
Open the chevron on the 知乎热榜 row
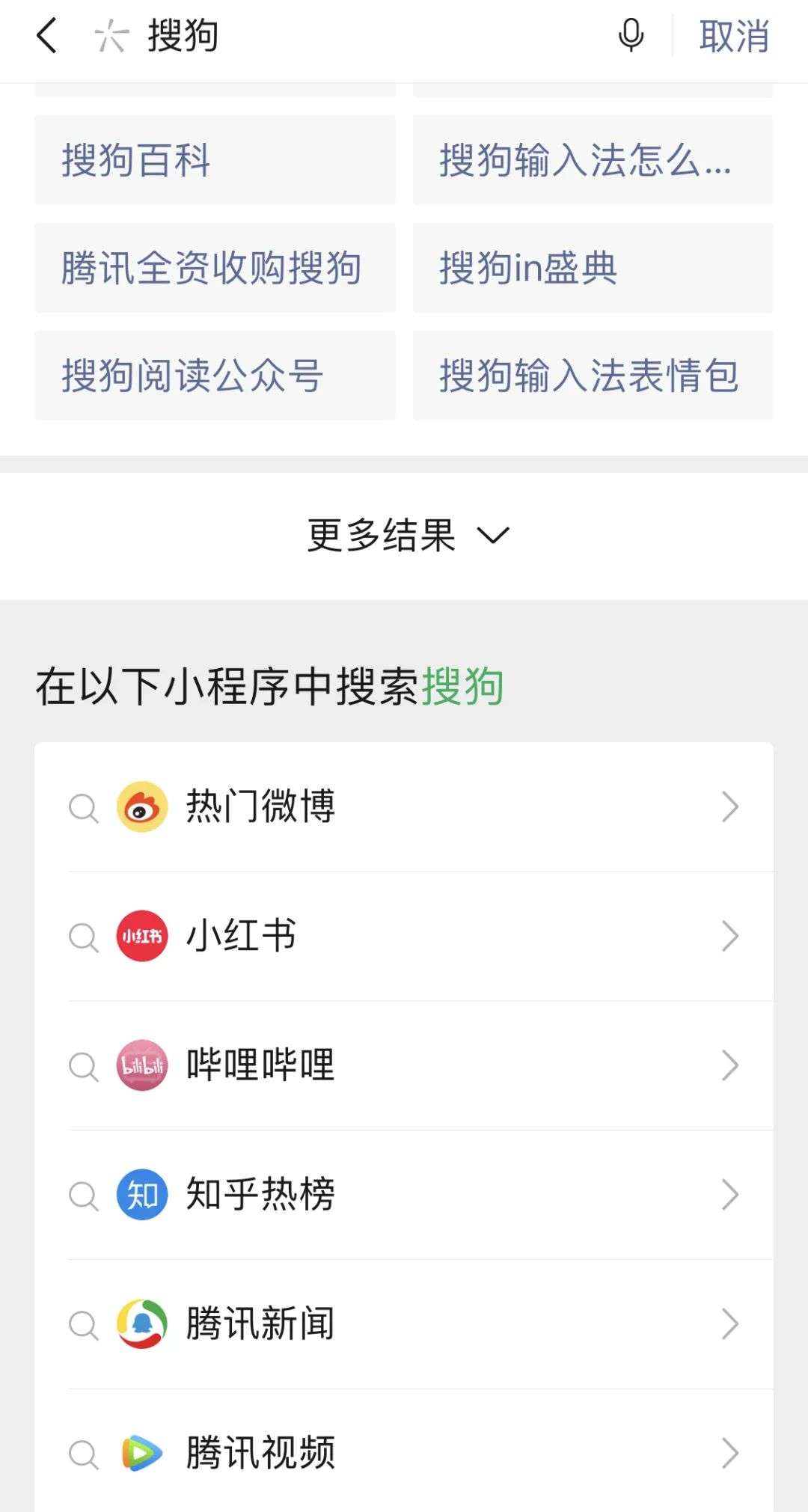tap(729, 1196)
